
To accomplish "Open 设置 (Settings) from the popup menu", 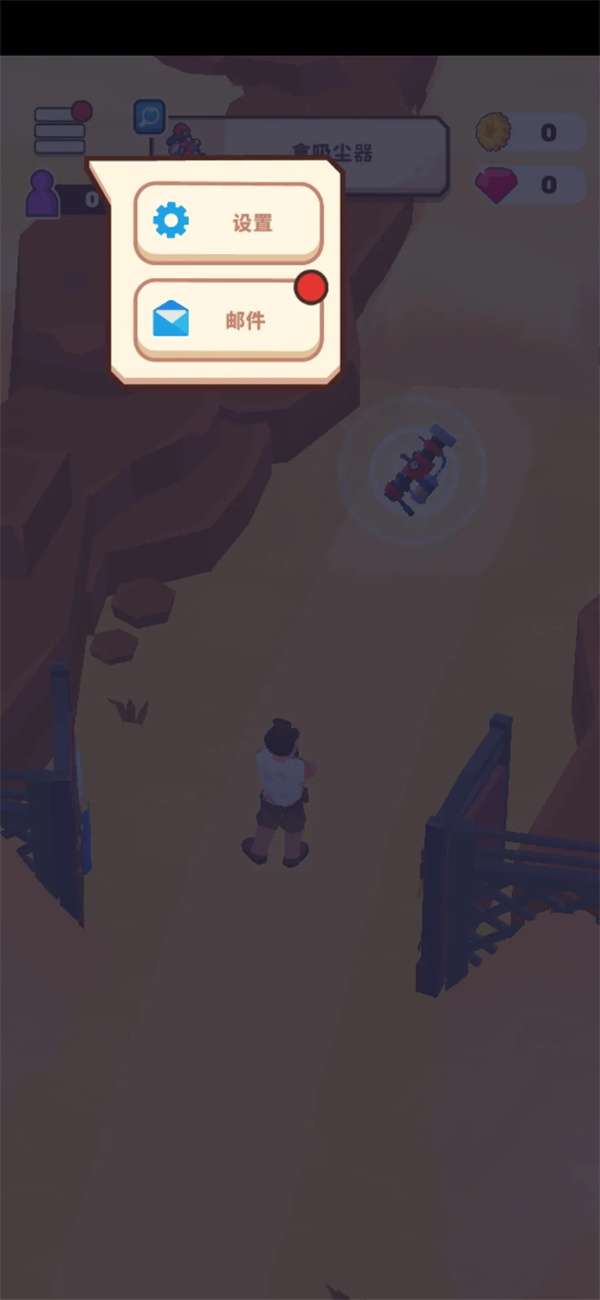I will pos(228,222).
